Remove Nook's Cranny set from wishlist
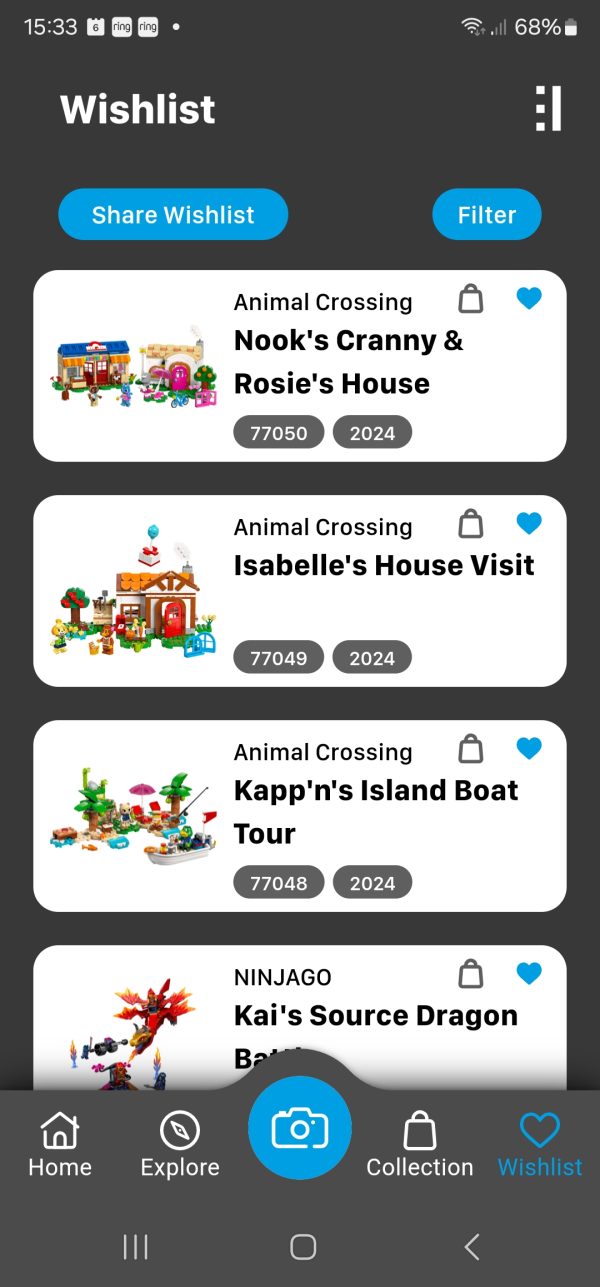This screenshot has width=600, height=1287. click(x=529, y=298)
